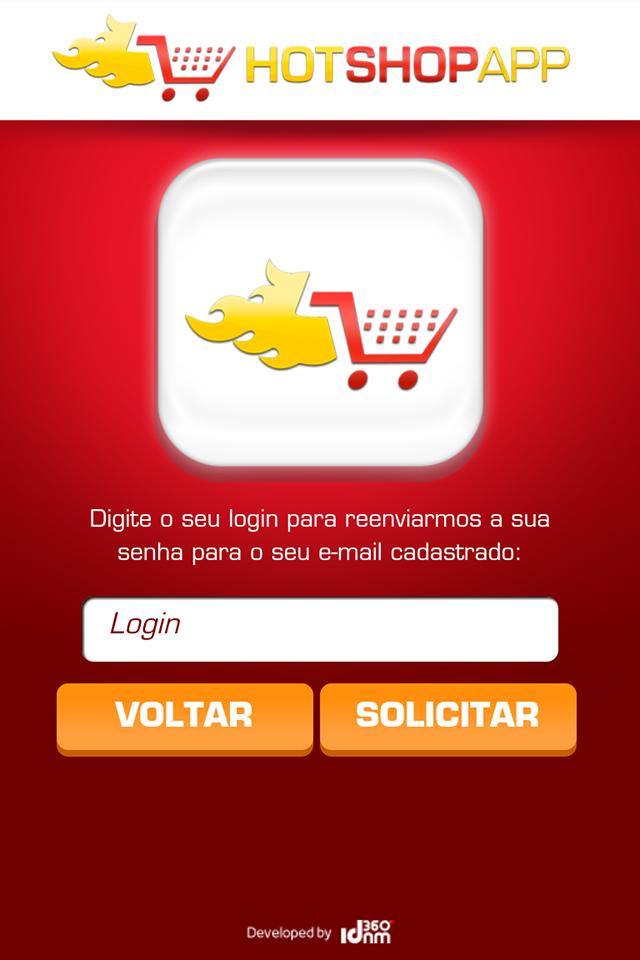Tap the Login input field
The width and height of the screenshot is (640, 960).
pos(320,629)
